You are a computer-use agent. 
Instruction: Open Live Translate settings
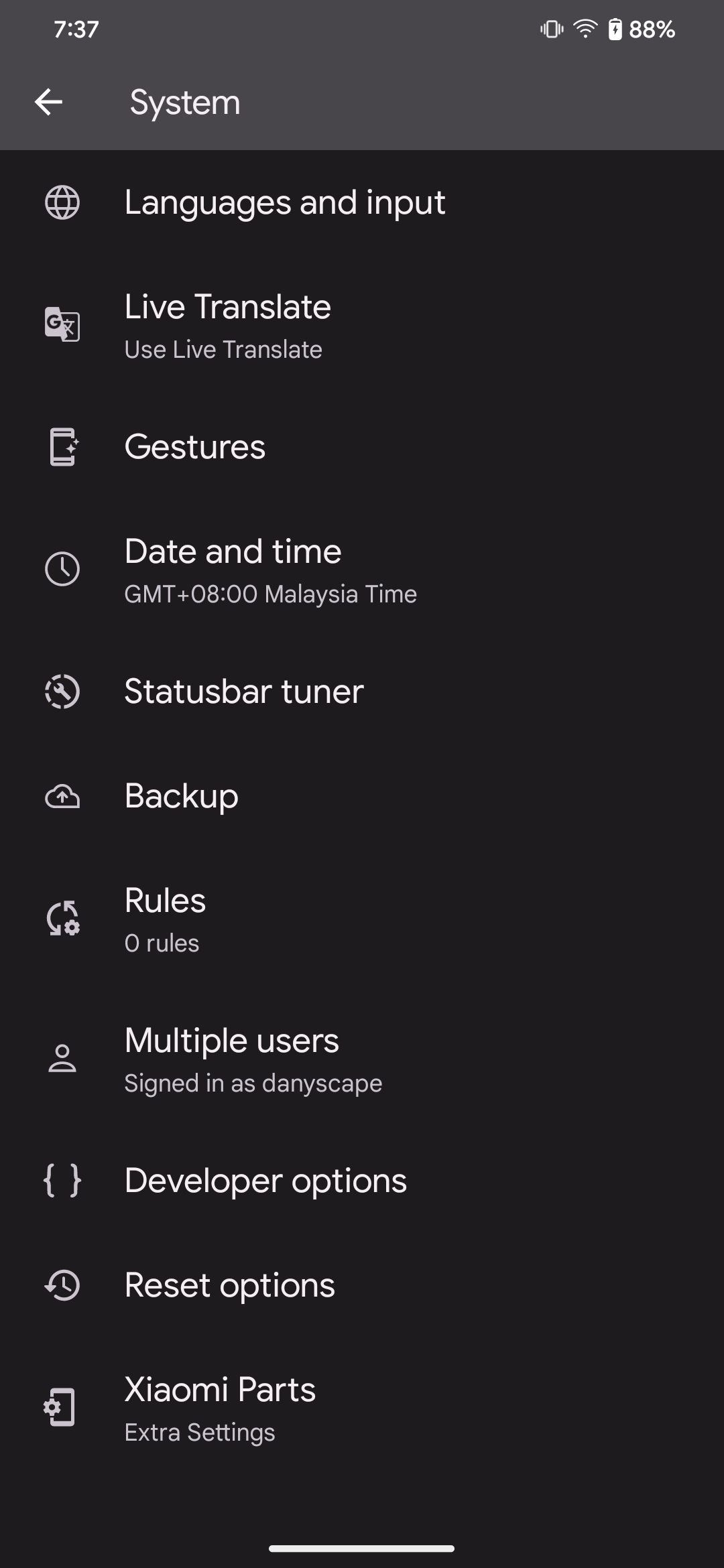click(228, 326)
